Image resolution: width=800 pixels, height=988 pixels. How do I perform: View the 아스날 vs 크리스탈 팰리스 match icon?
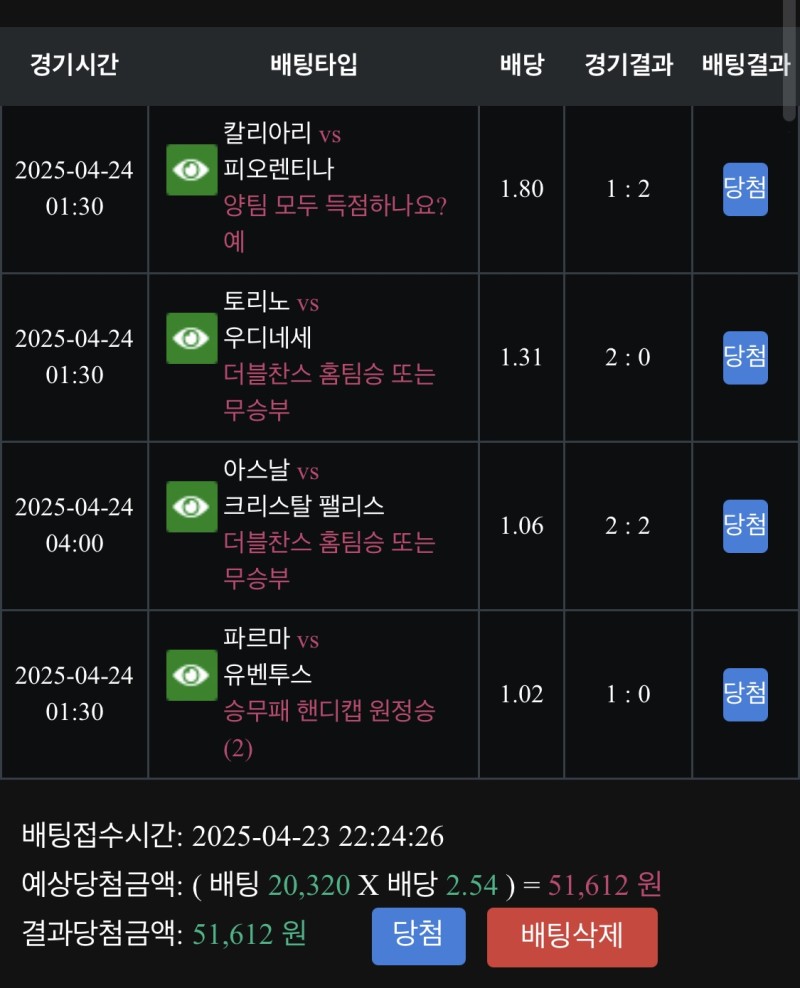(191, 507)
